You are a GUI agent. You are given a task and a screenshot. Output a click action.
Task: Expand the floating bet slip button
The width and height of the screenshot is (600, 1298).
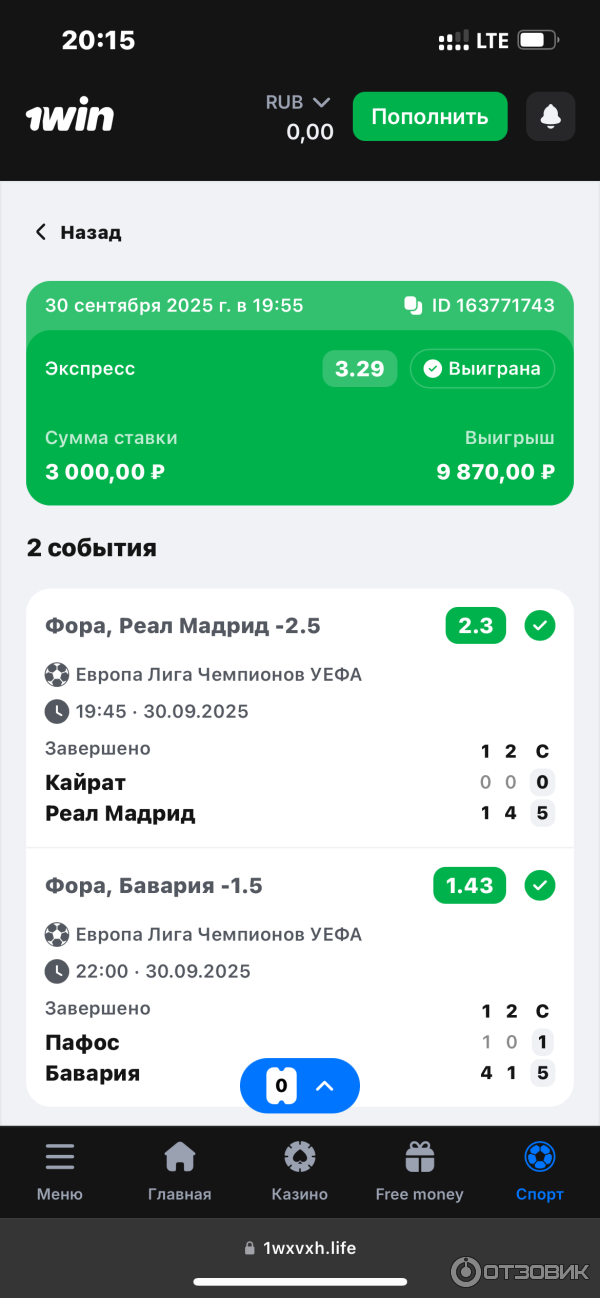click(x=300, y=1085)
